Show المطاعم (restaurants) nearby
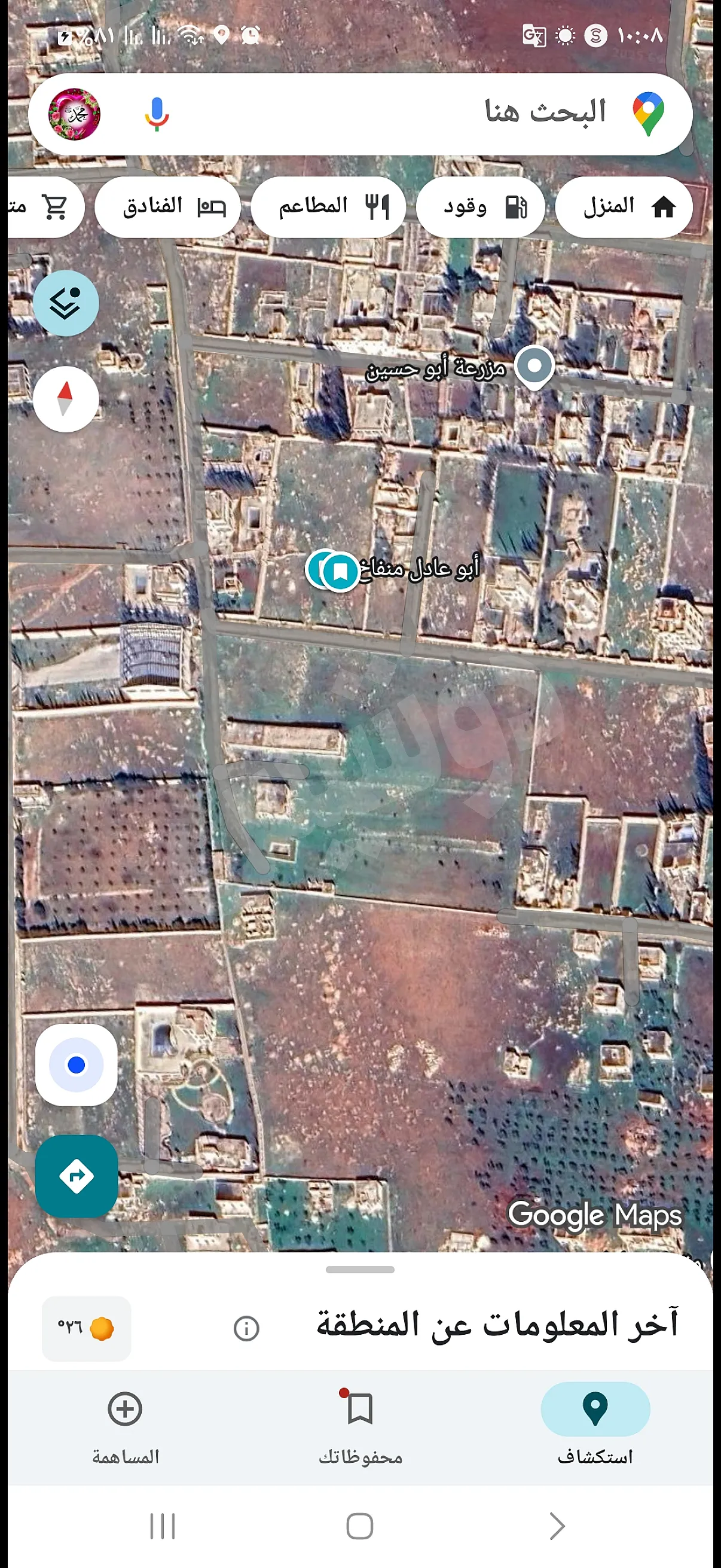Image resolution: width=721 pixels, height=1568 pixels. 329,207
